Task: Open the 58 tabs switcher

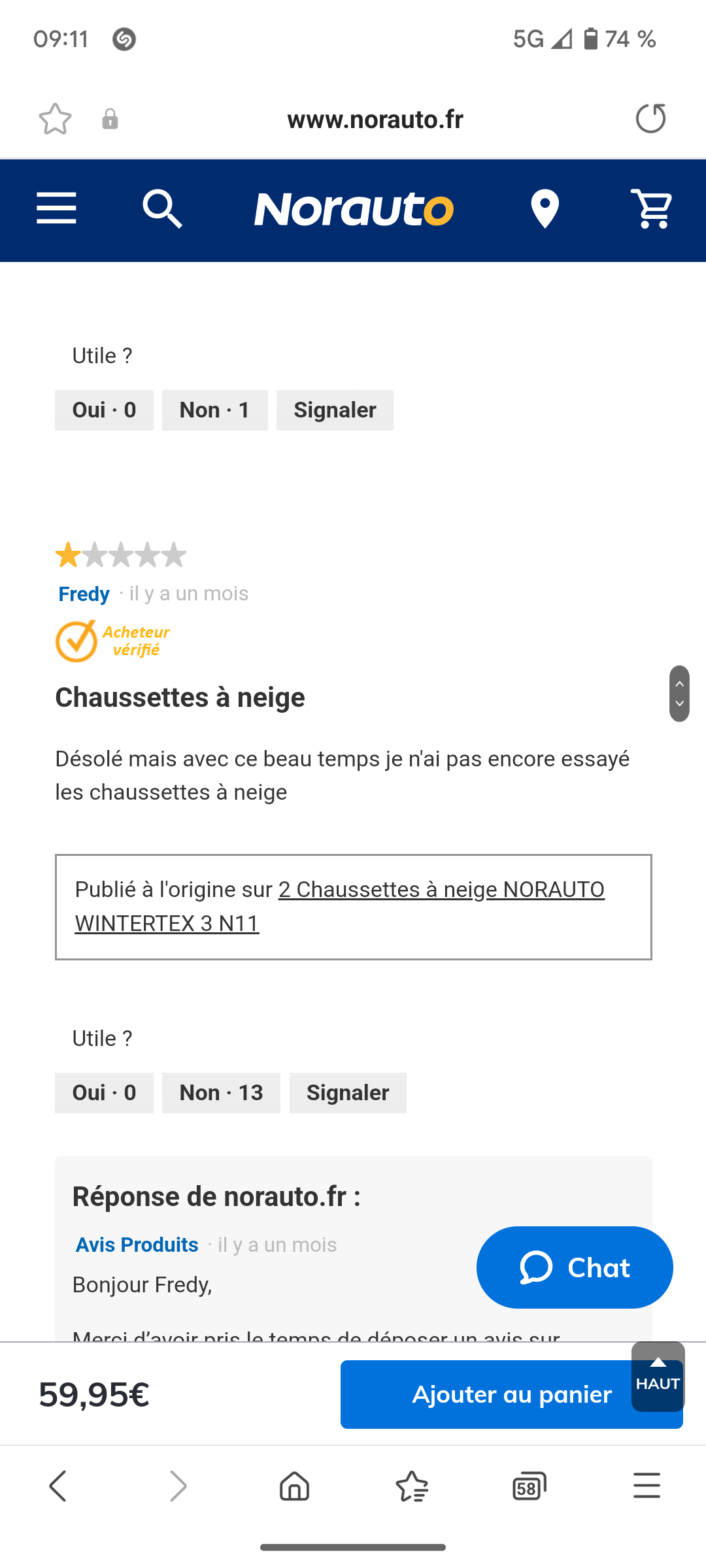Action: 529,1486
